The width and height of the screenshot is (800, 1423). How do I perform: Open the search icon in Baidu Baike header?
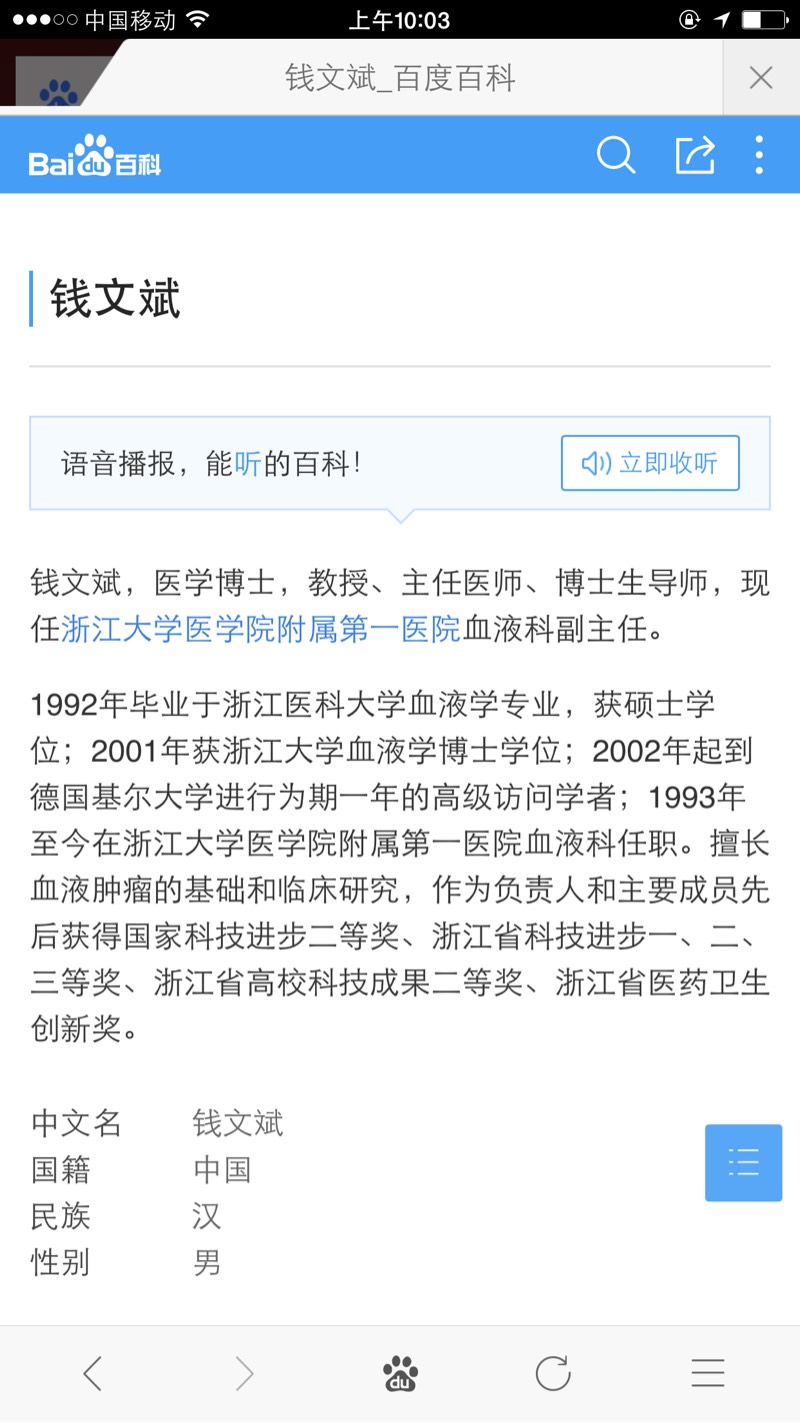coord(615,155)
